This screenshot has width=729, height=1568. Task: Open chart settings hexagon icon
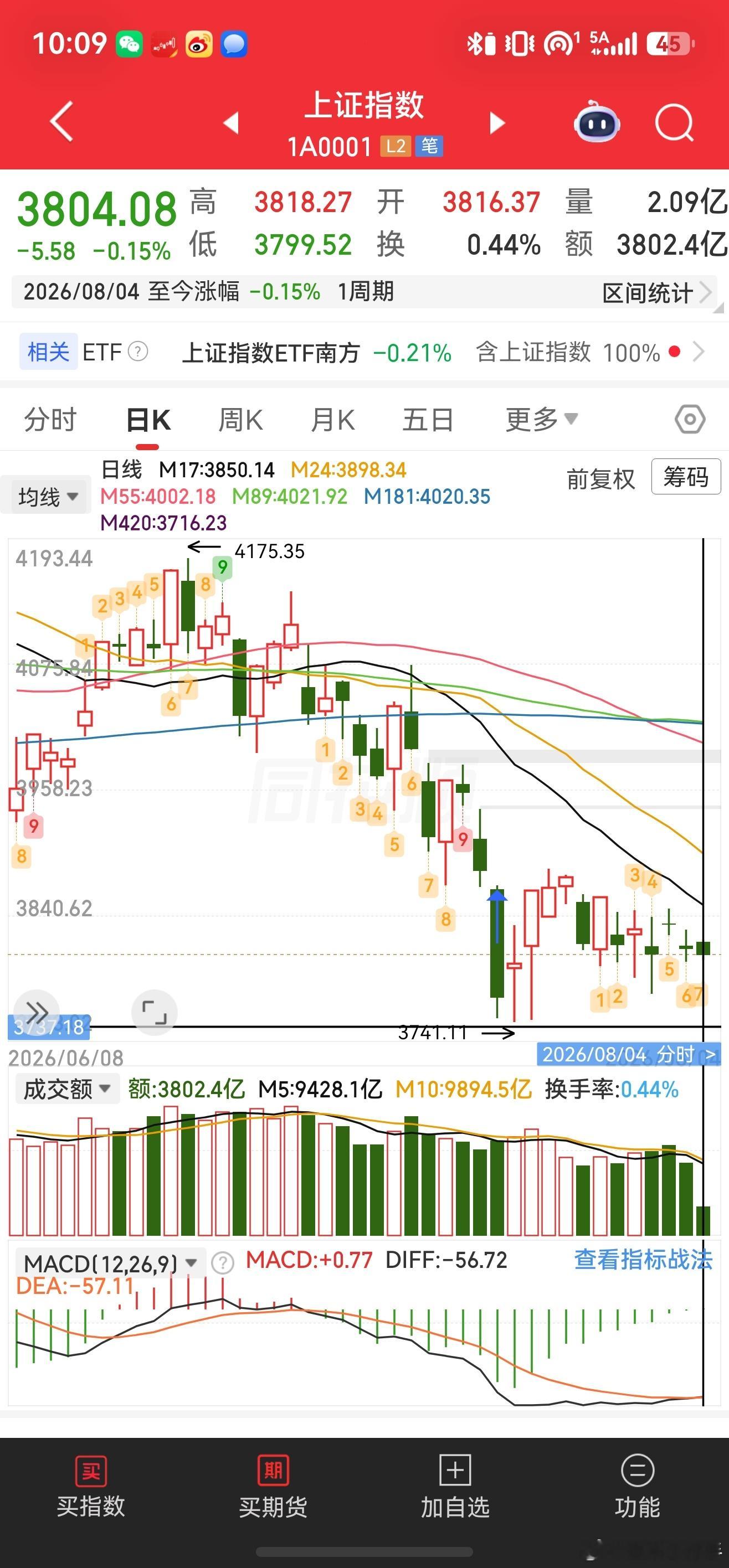pyautogui.click(x=690, y=419)
